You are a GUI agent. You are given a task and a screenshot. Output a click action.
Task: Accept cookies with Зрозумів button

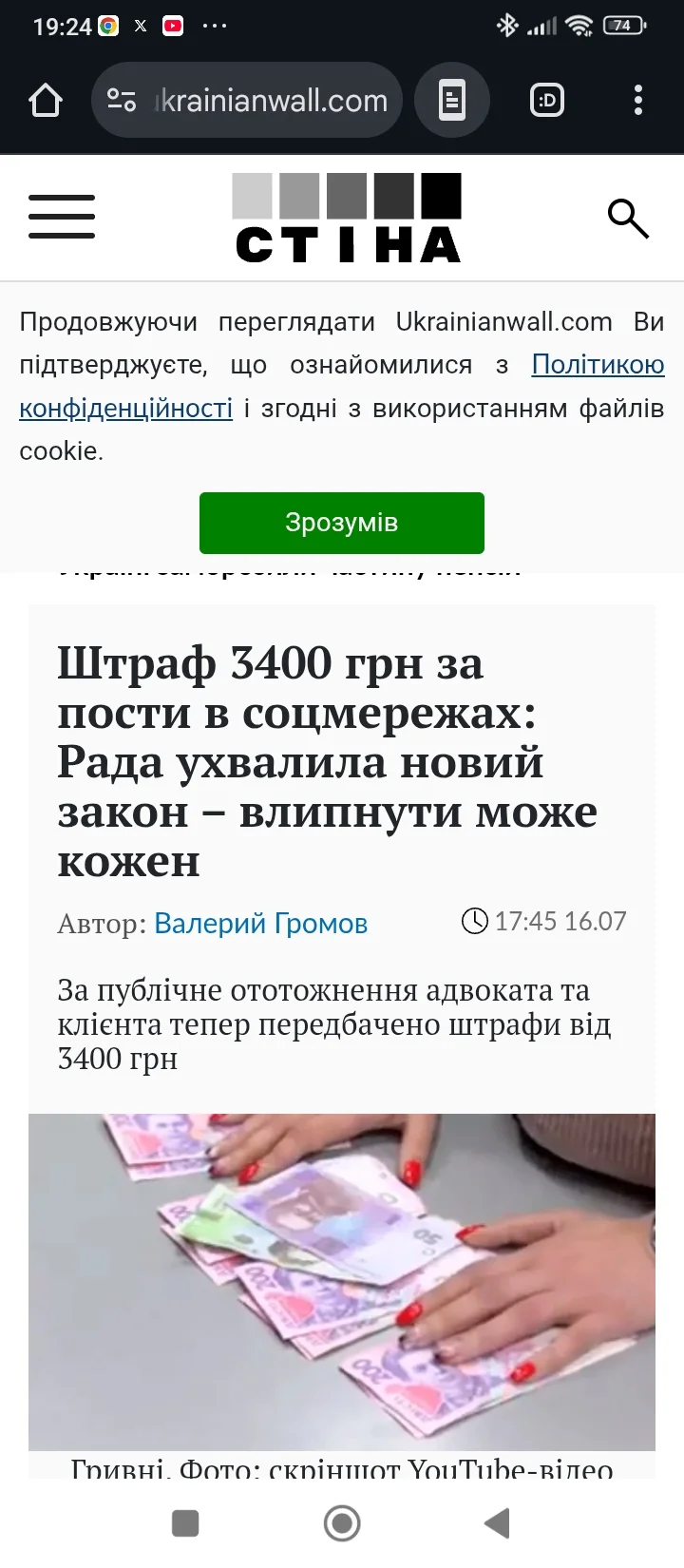click(342, 523)
